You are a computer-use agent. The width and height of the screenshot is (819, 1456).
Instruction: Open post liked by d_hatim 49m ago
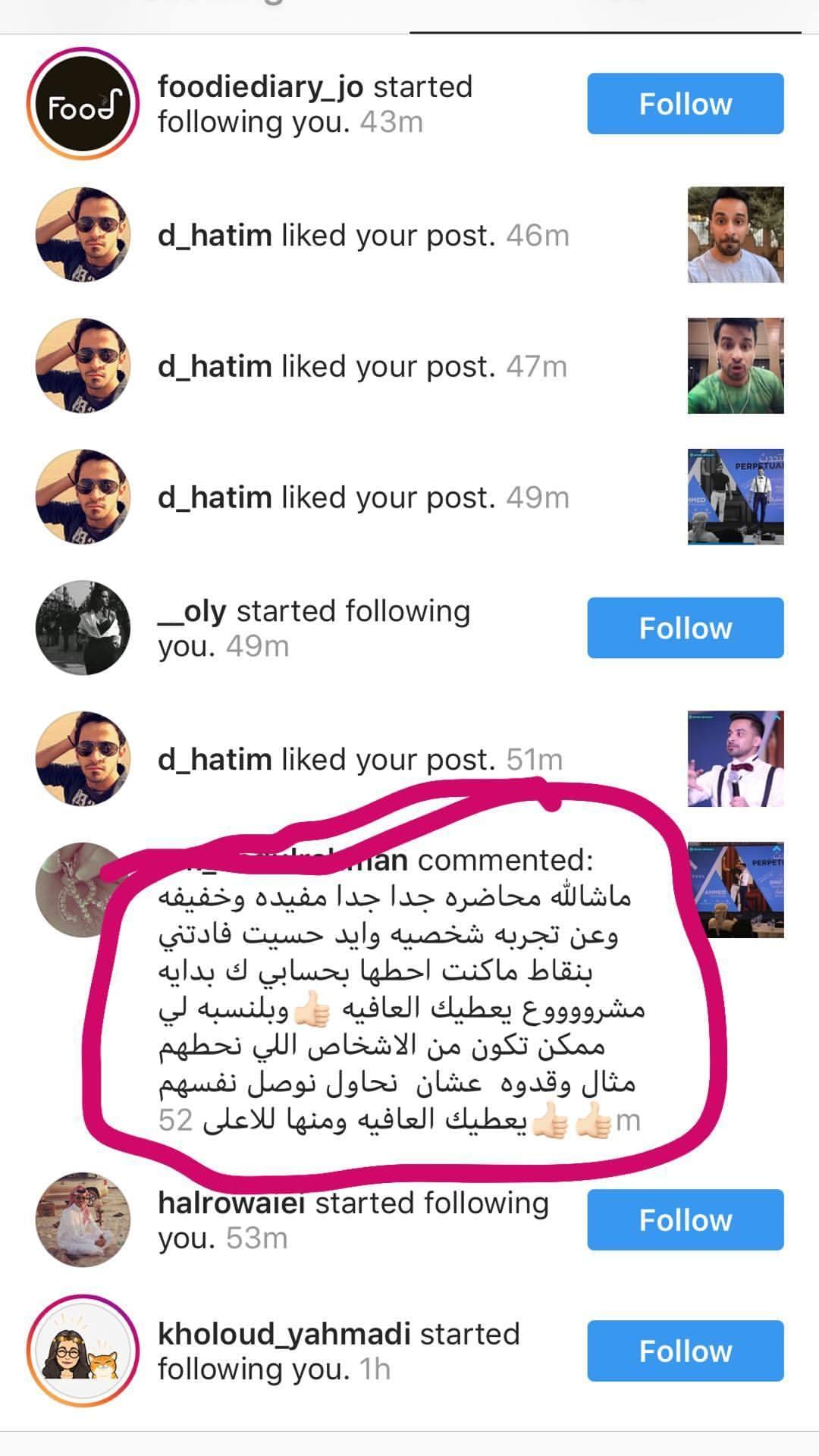[x=735, y=497]
